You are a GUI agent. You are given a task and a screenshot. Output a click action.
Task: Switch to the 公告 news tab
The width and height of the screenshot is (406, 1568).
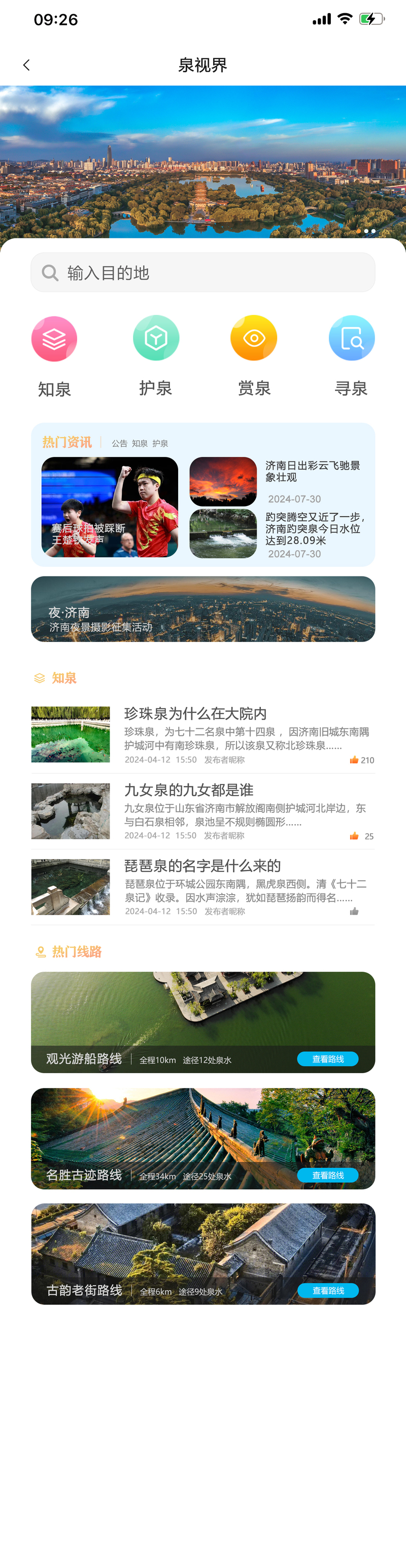coord(119,444)
